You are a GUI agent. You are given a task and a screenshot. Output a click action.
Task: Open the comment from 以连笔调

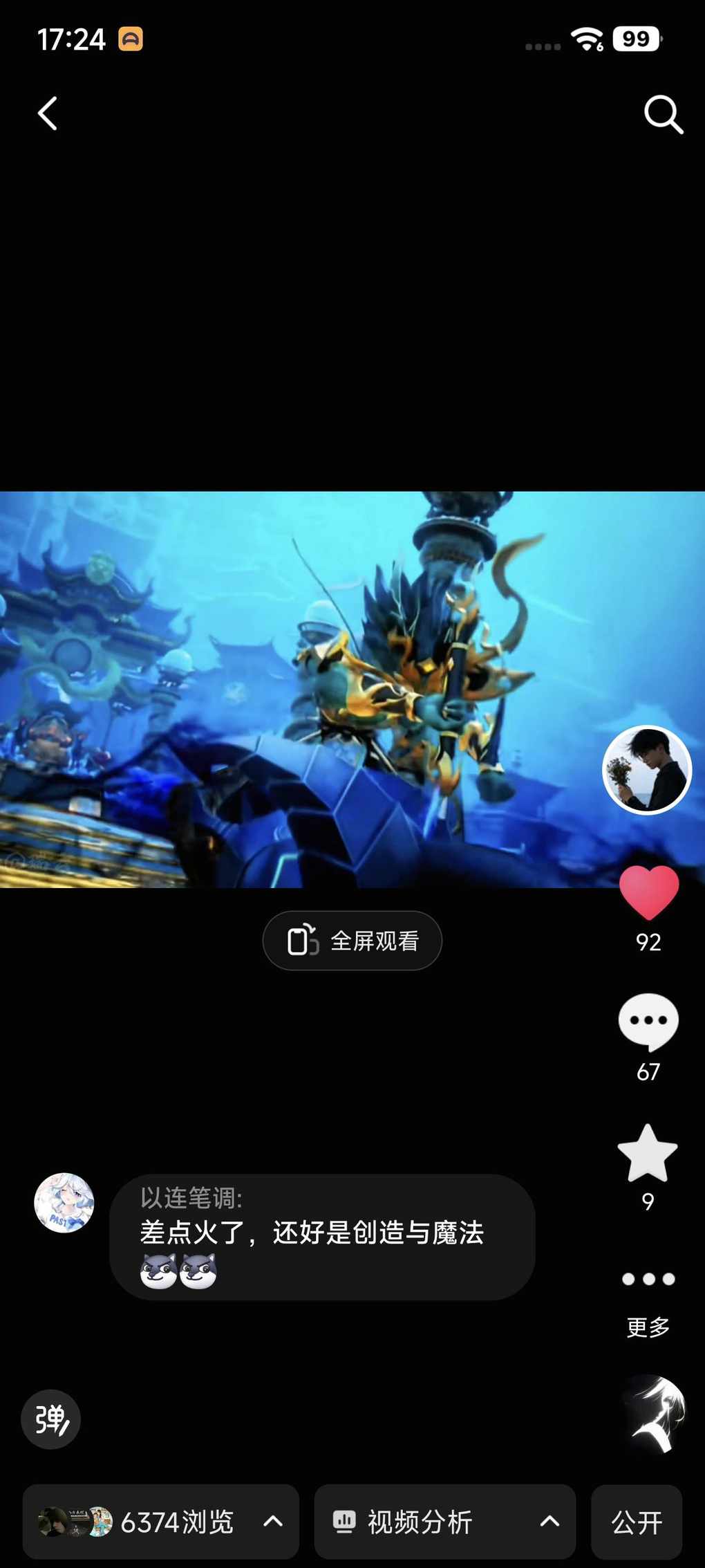pos(321,1237)
